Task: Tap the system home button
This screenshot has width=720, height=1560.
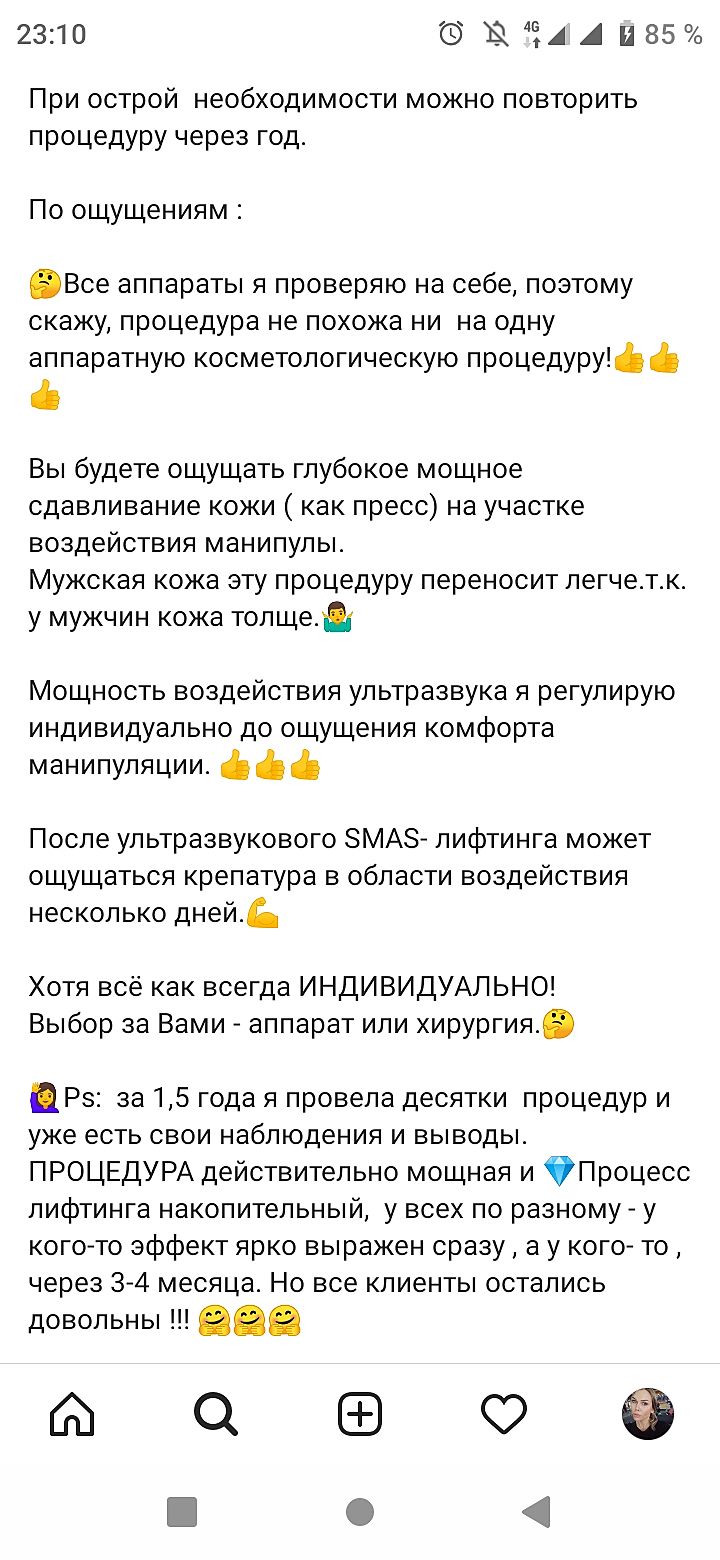Action: pos(360,1511)
